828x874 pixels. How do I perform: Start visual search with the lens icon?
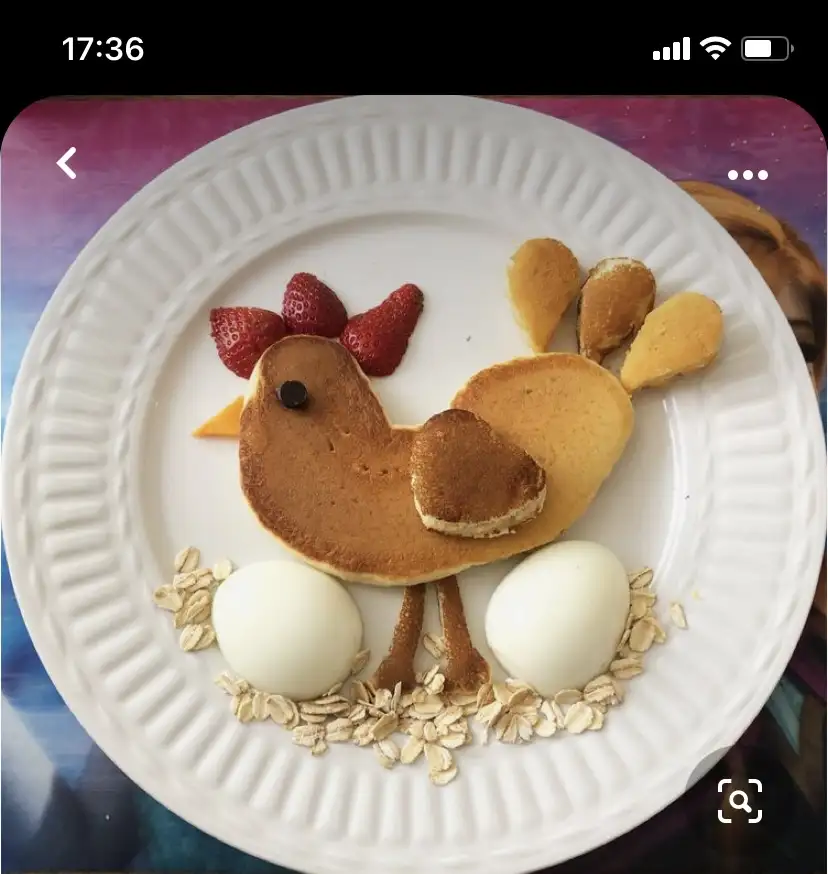point(740,800)
